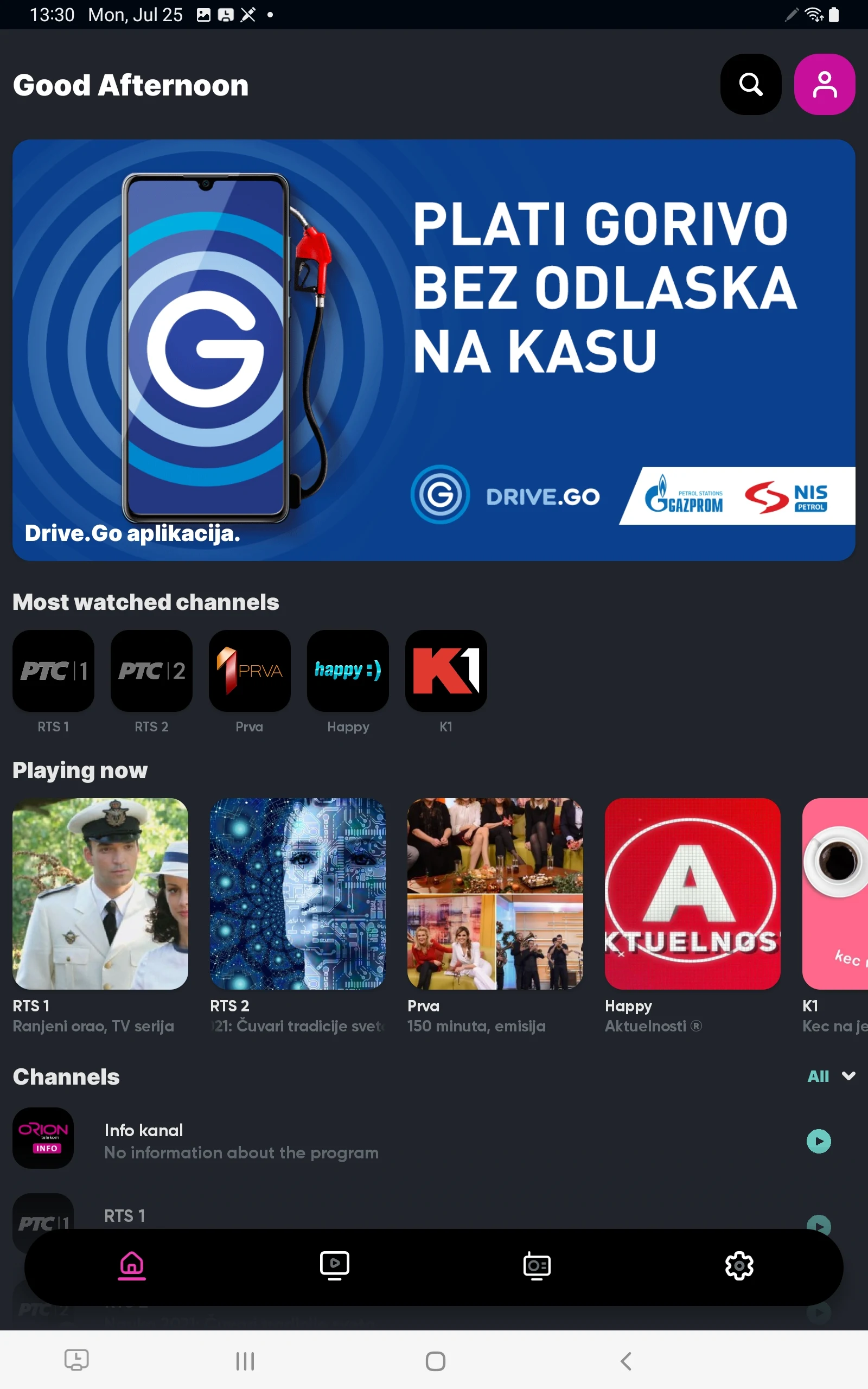The width and height of the screenshot is (868, 1389).
Task: Play the Info kanal channel
Action: pyautogui.click(x=818, y=1140)
